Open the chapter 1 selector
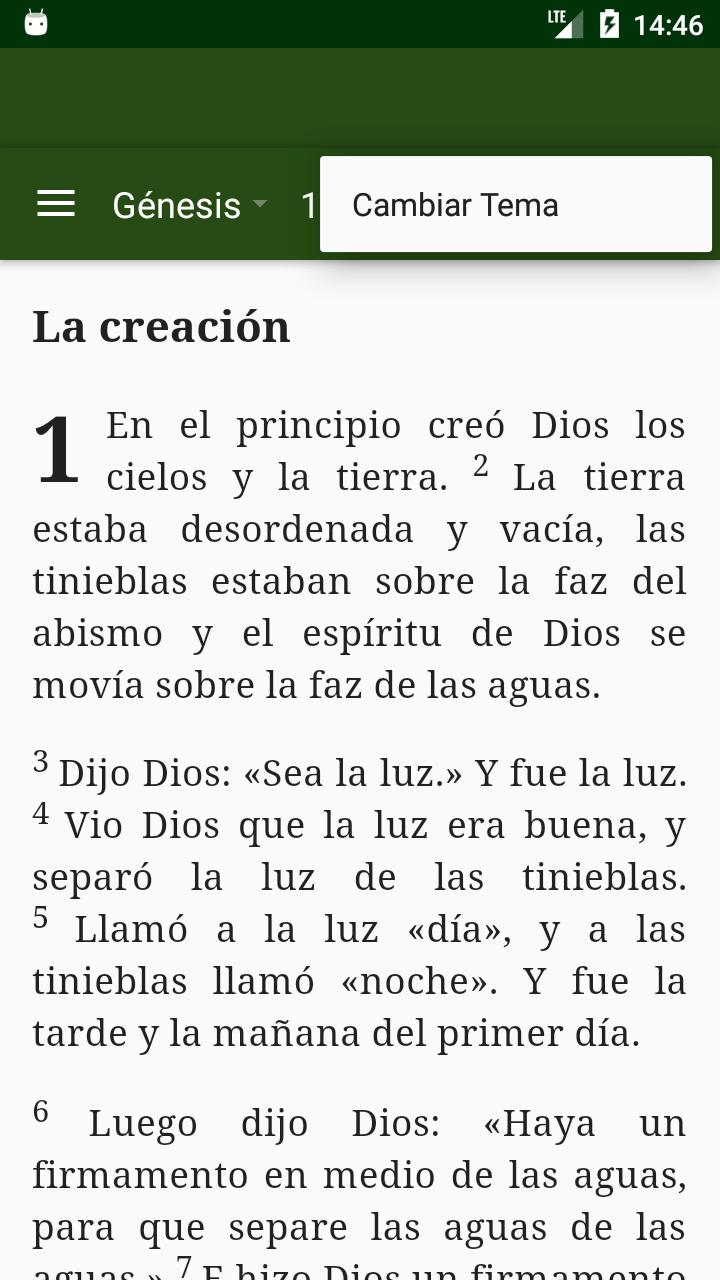The width and height of the screenshot is (720, 1280). (x=309, y=205)
